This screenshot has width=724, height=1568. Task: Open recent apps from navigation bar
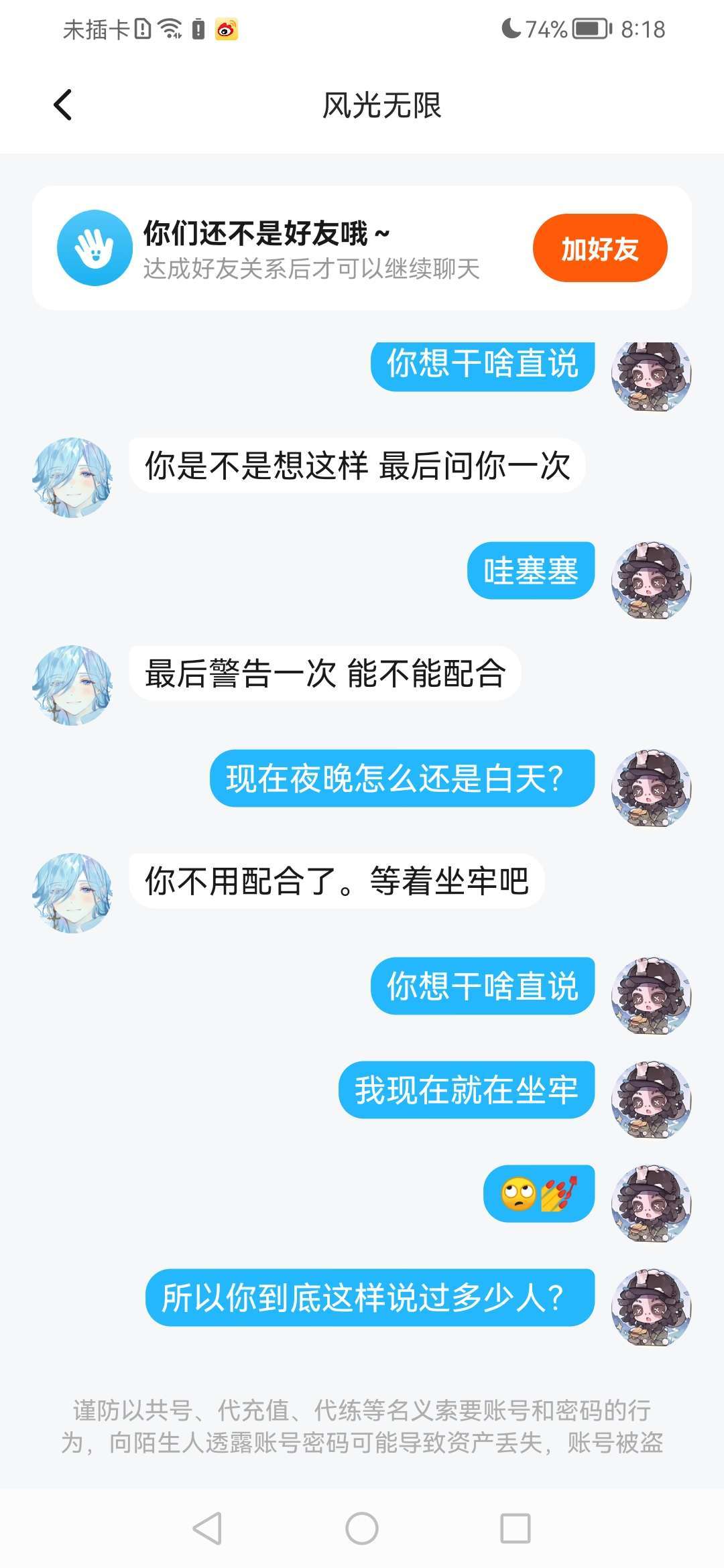516,1528
